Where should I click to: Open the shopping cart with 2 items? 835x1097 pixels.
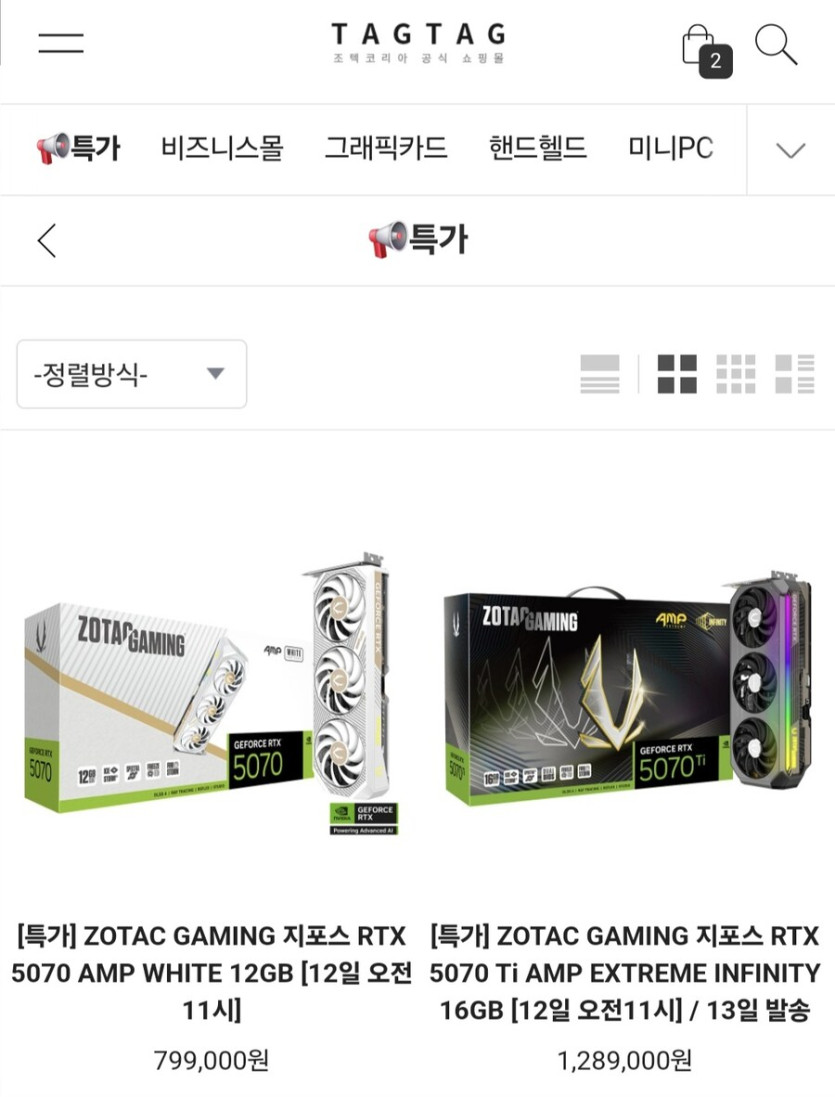click(x=705, y=45)
